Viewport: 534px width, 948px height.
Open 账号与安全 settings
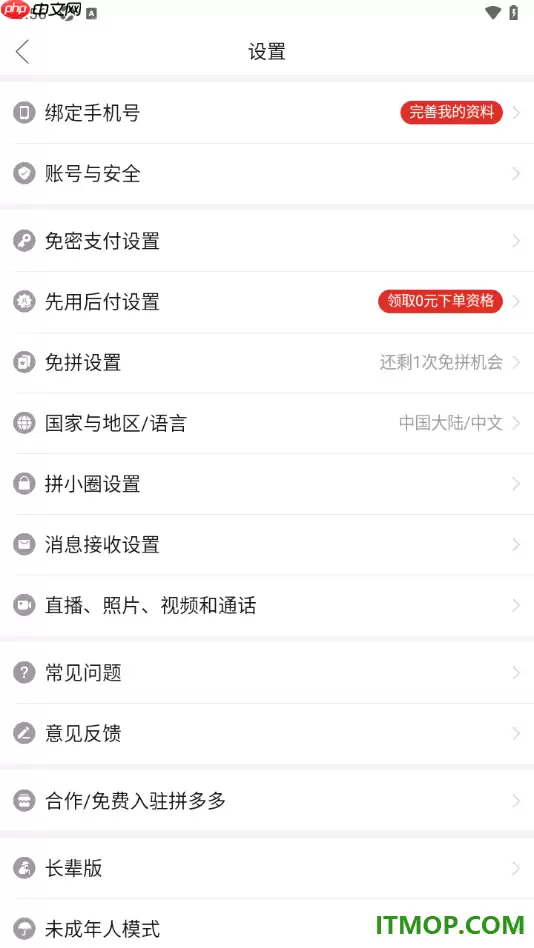267,174
